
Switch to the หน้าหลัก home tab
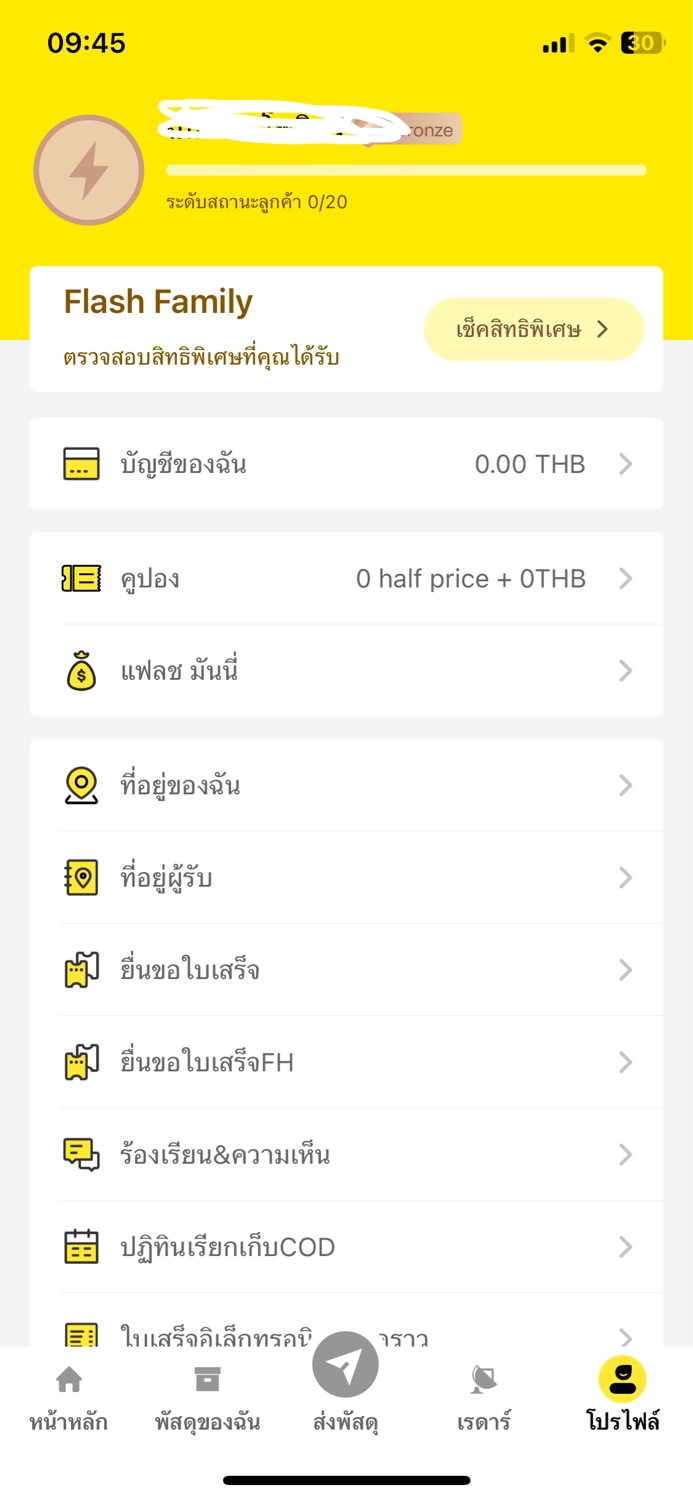coord(69,1399)
